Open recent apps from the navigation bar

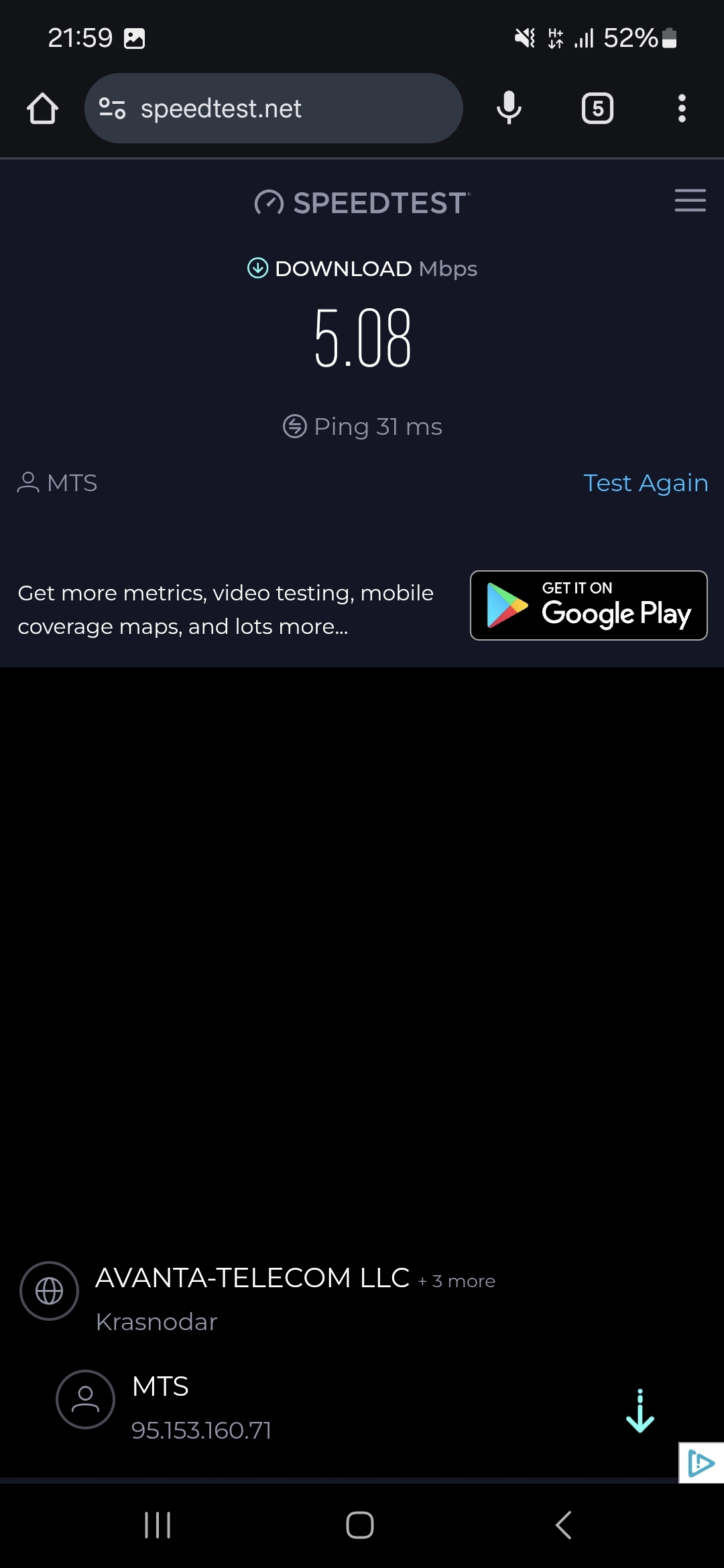click(x=158, y=1525)
